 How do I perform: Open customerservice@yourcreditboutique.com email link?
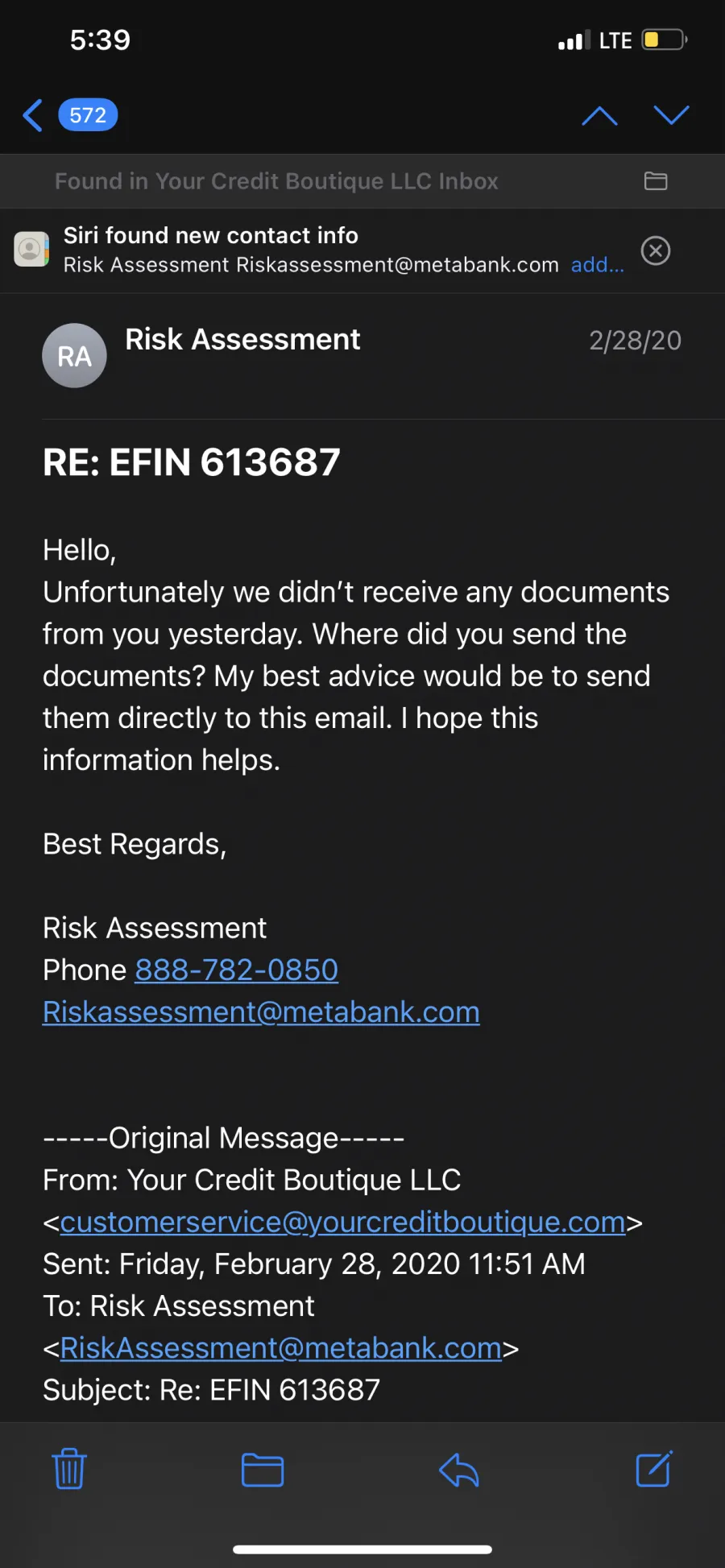click(x=342, y=1222)
